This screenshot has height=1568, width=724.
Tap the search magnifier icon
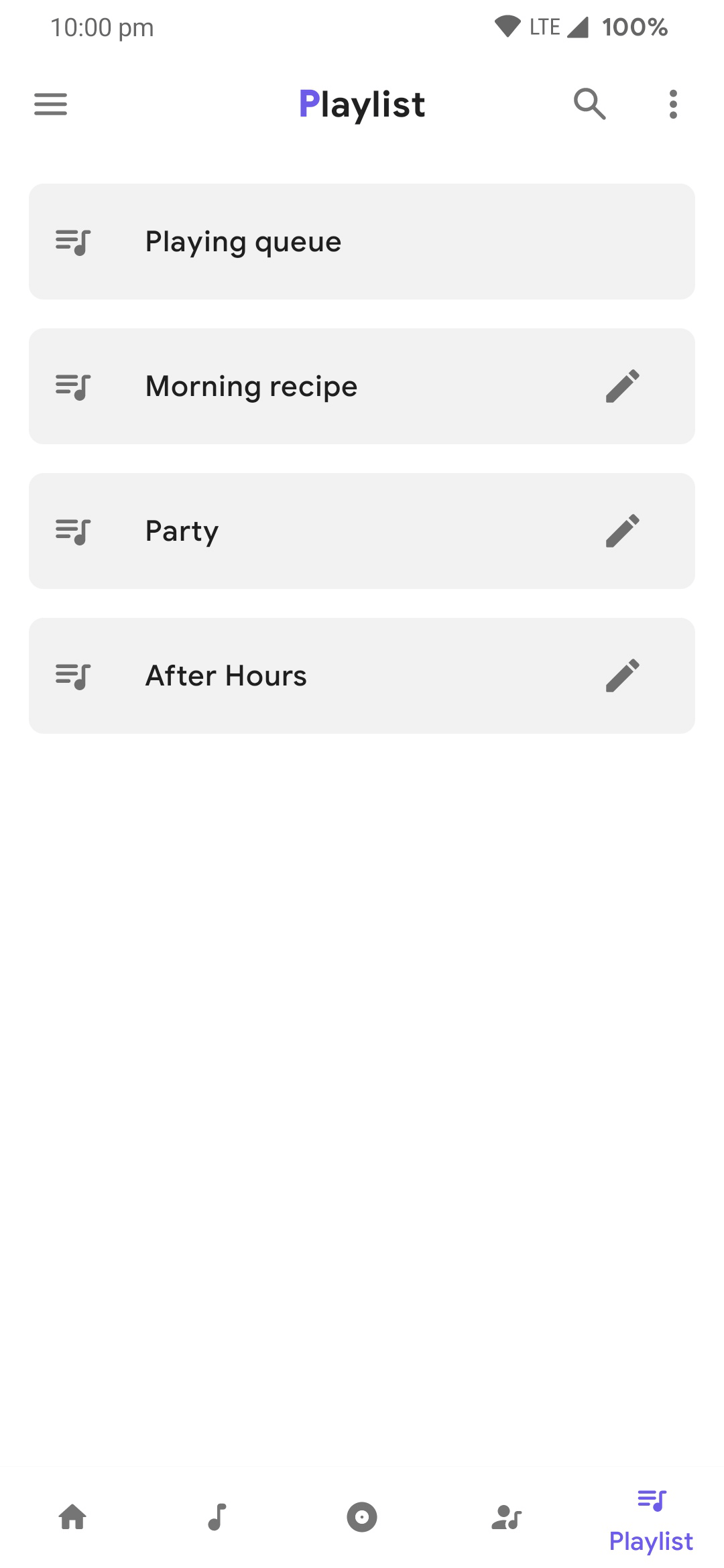pyautogui.click(x=590, y=105)
